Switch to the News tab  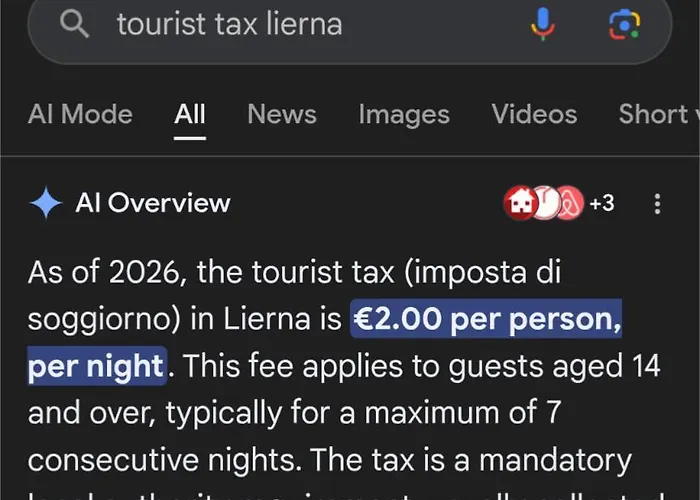pyautogui.click(x=282, y=114)
